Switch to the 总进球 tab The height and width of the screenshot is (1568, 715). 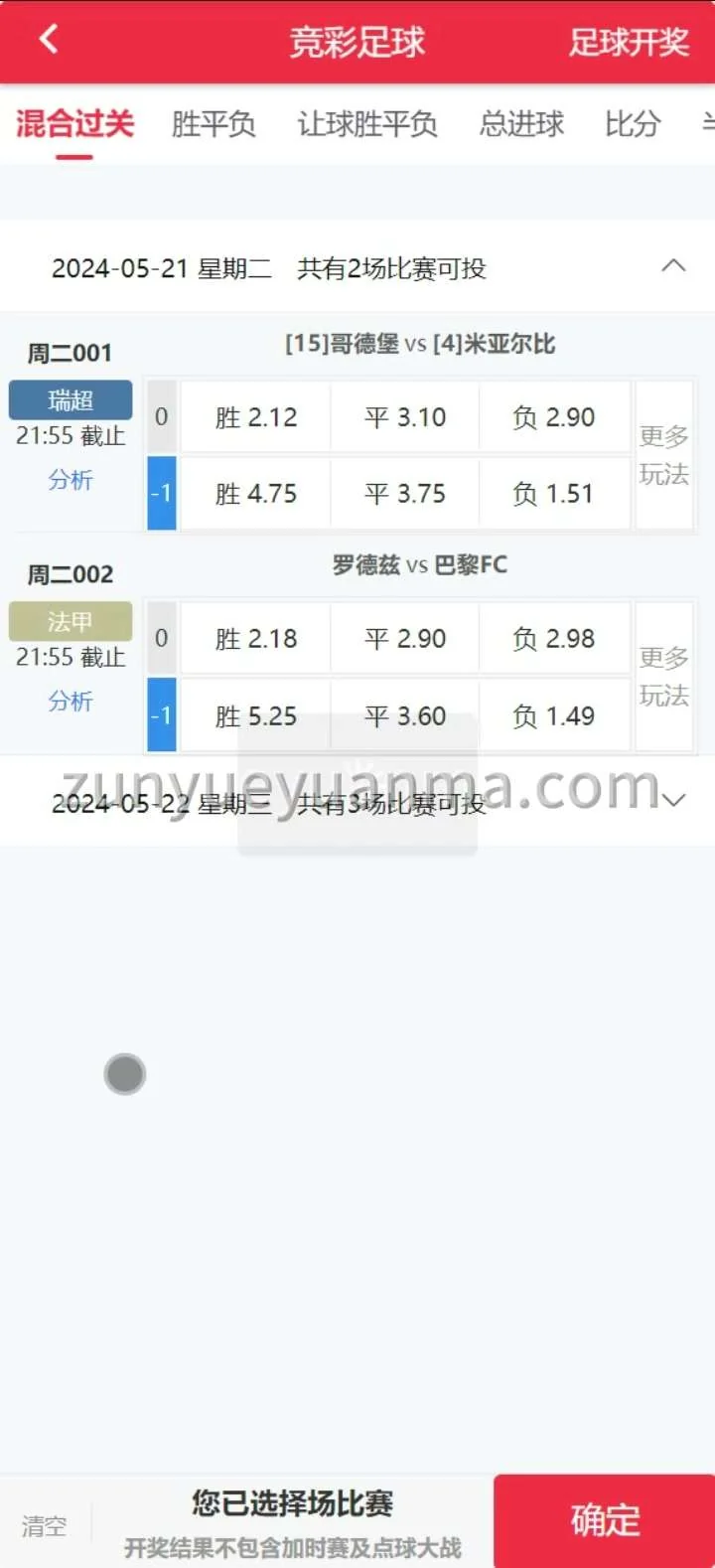click(x=521, y=124)
